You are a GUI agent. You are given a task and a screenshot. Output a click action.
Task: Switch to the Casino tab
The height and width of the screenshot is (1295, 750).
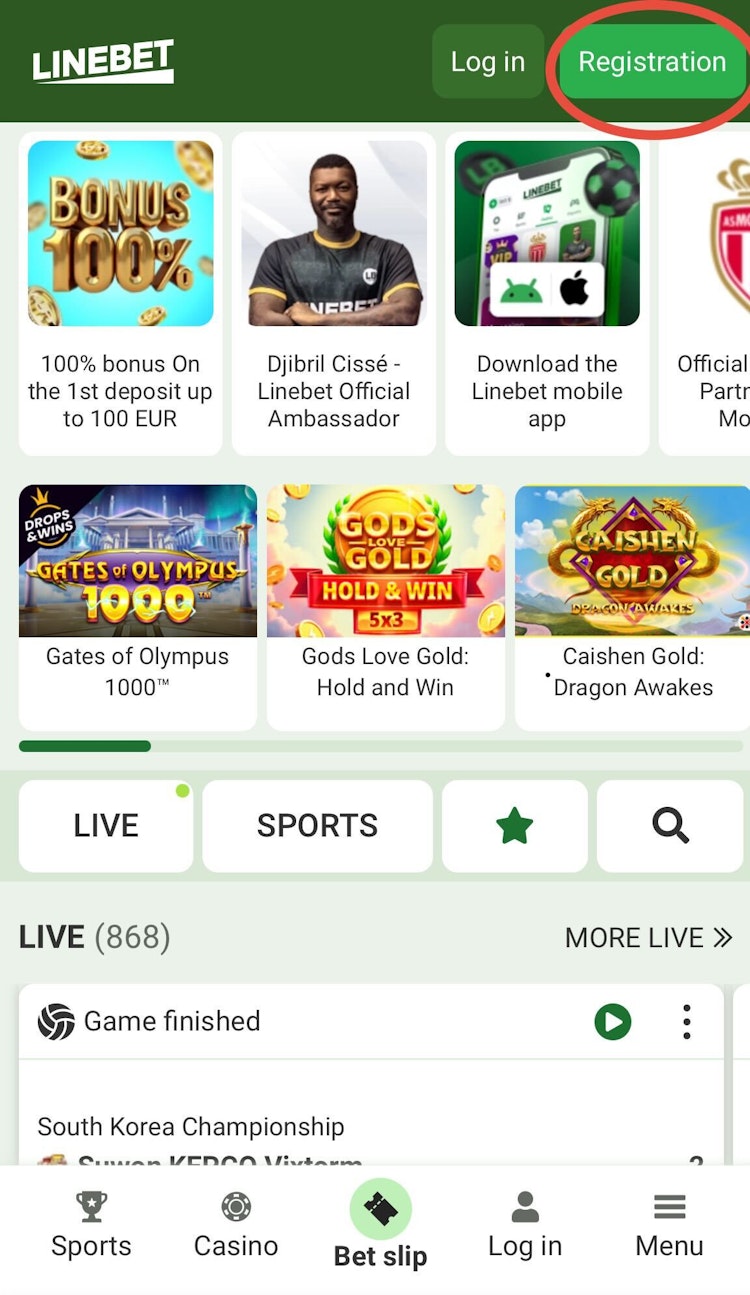[x=236, y=1226]
